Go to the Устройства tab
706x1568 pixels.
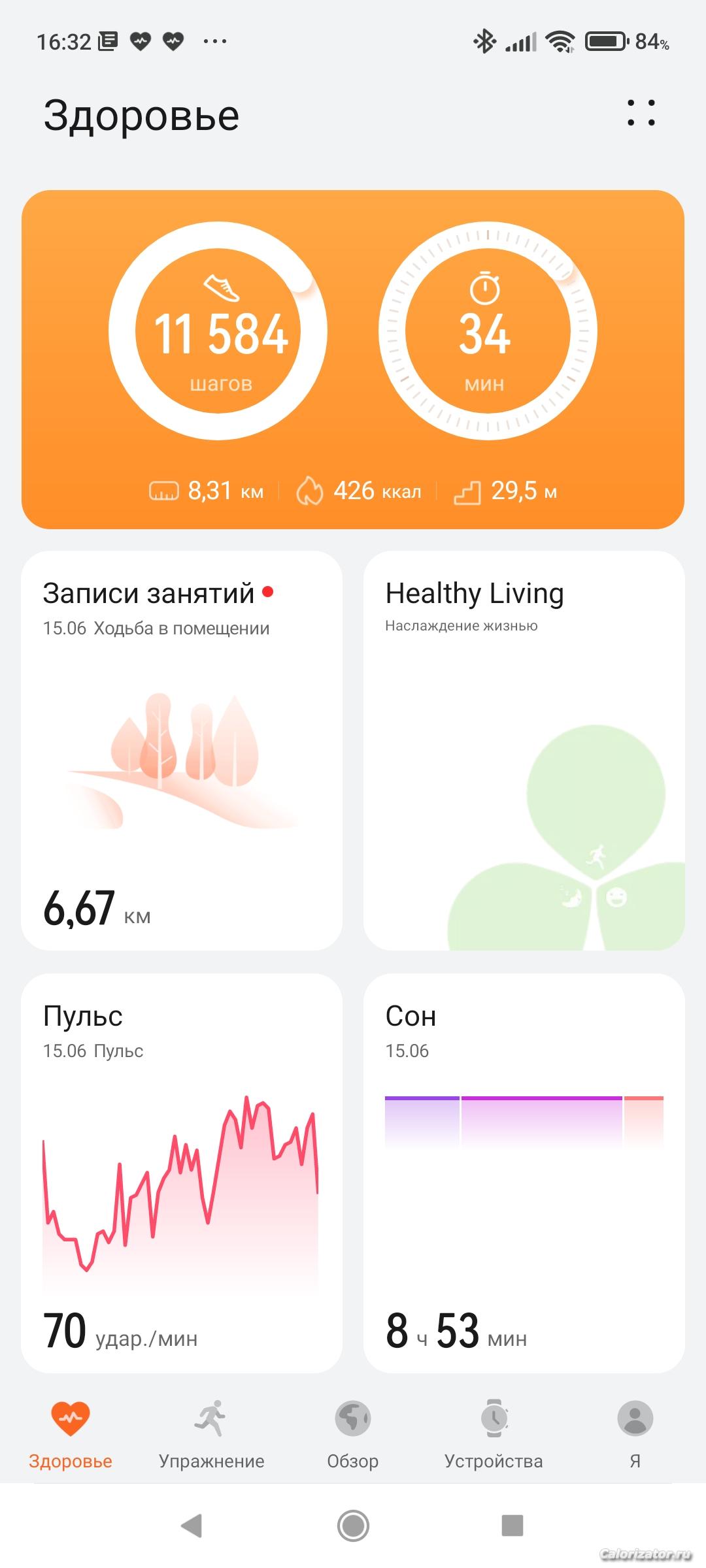494,1434
